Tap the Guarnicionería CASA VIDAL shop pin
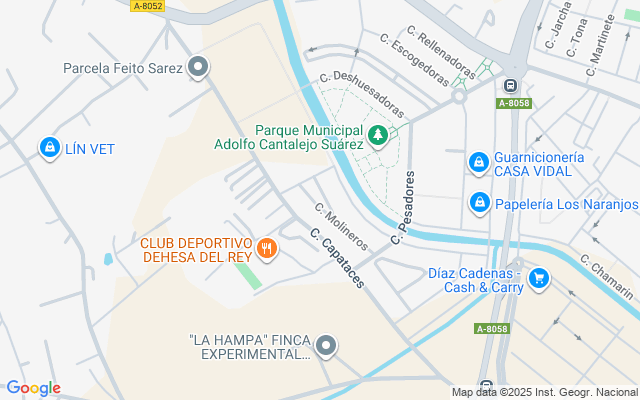640x400 pixels. click(x=480, y=163)
